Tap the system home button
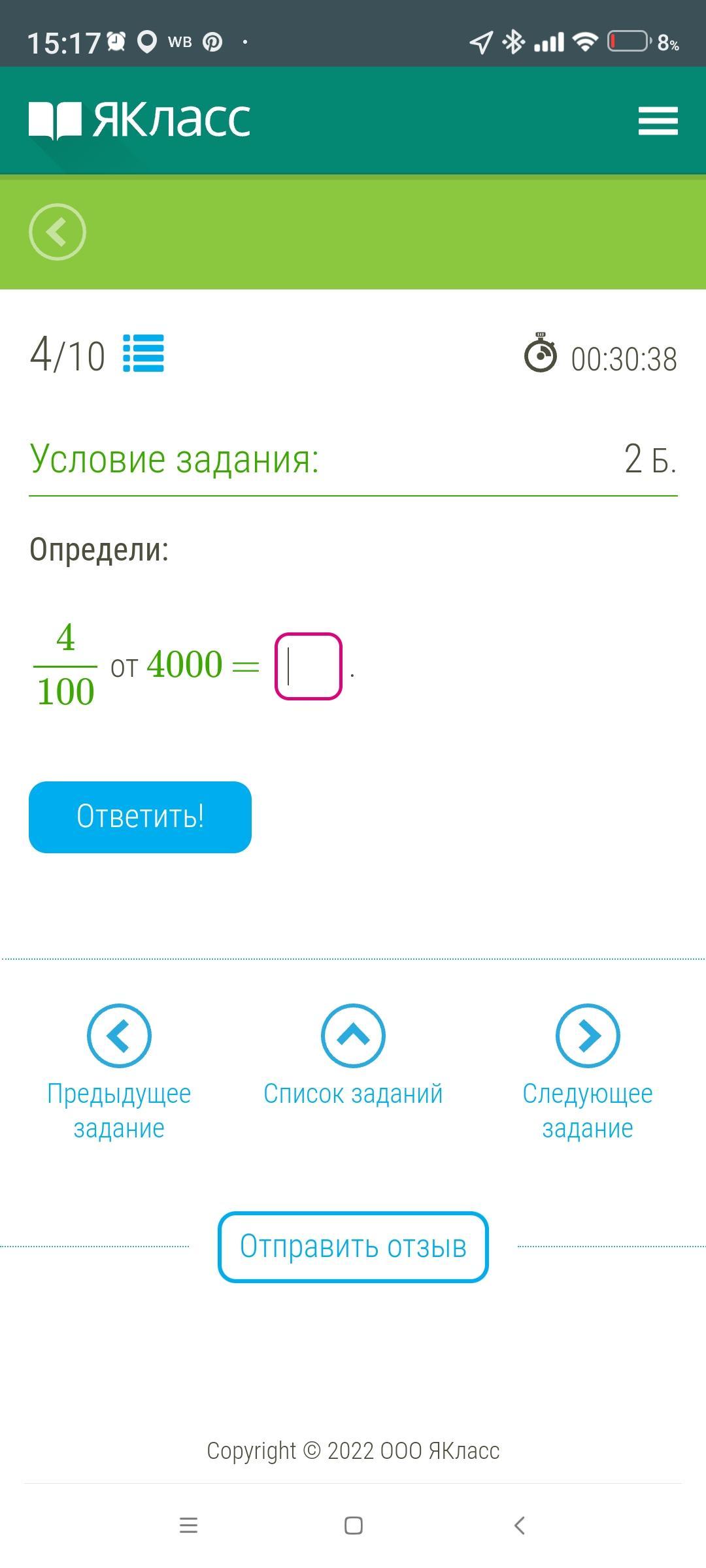Image resolution: width=706 pixels, height=1568 pixels. 353,1526
